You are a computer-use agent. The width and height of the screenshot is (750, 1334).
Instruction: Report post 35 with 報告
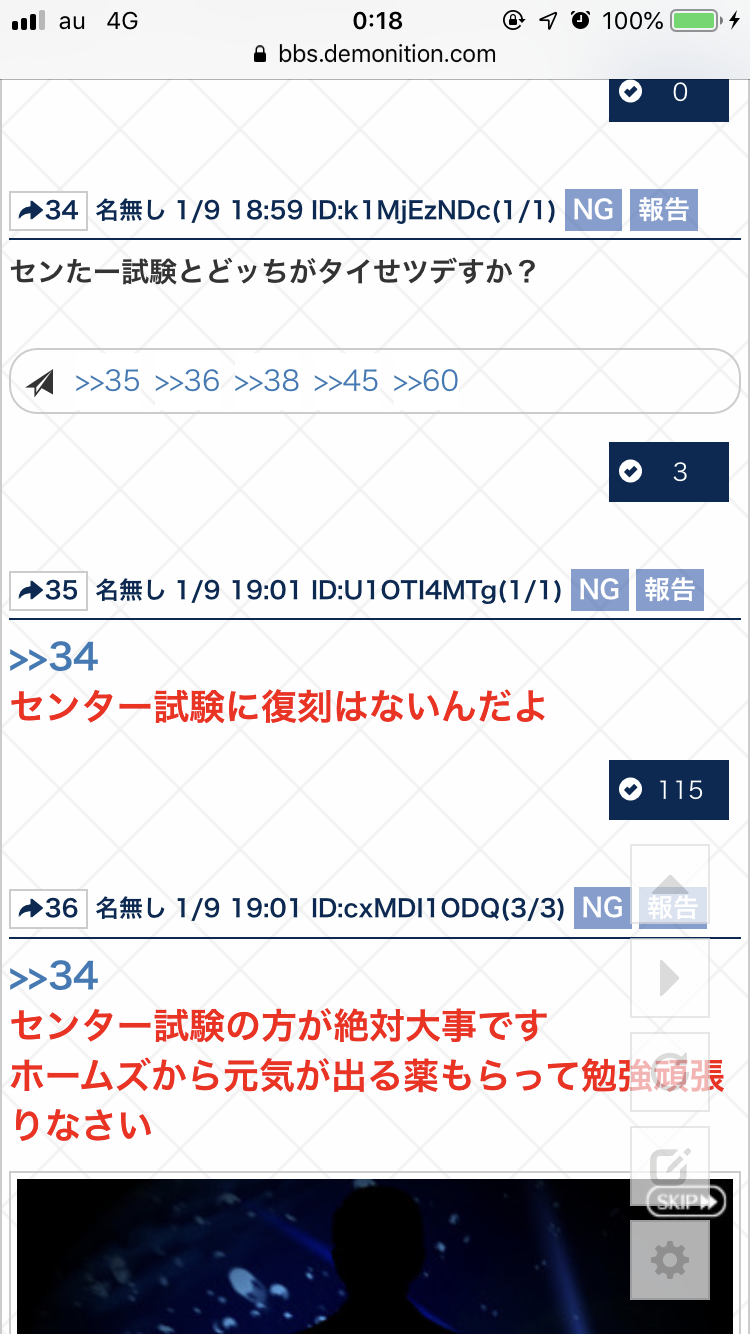[x=670, y=590]
